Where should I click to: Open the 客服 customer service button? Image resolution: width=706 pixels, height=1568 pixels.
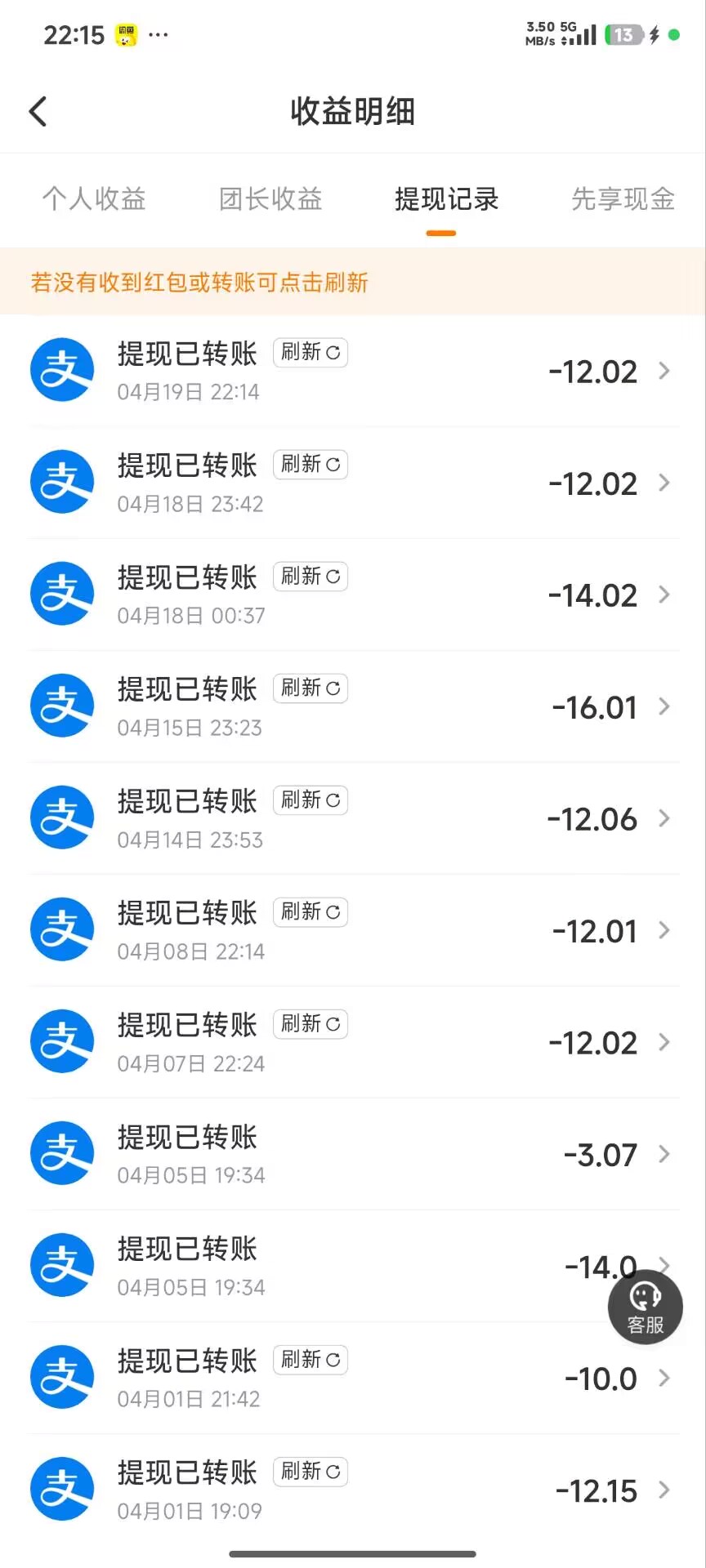tap(645, 1306)
